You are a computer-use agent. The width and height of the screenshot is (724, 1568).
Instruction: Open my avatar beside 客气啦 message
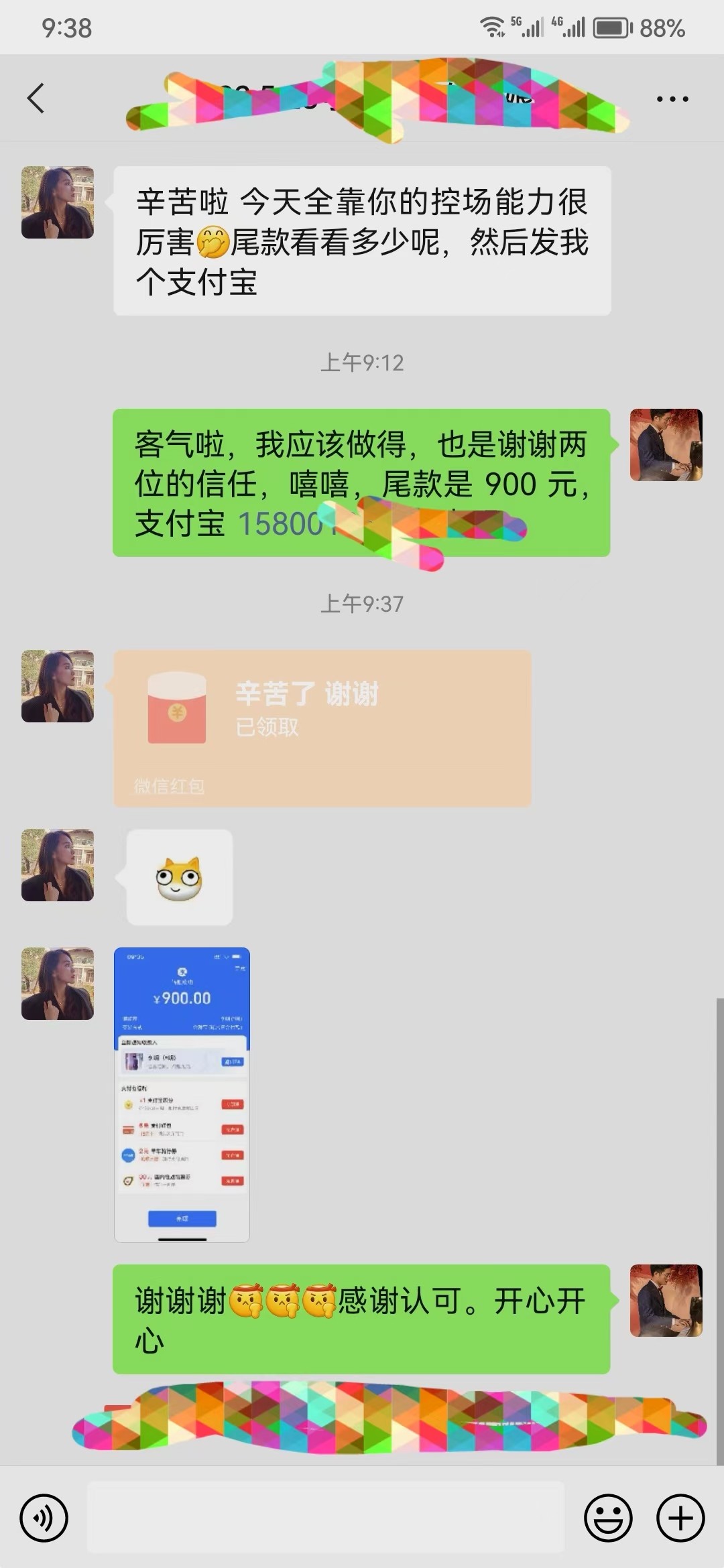click(666, 445)
